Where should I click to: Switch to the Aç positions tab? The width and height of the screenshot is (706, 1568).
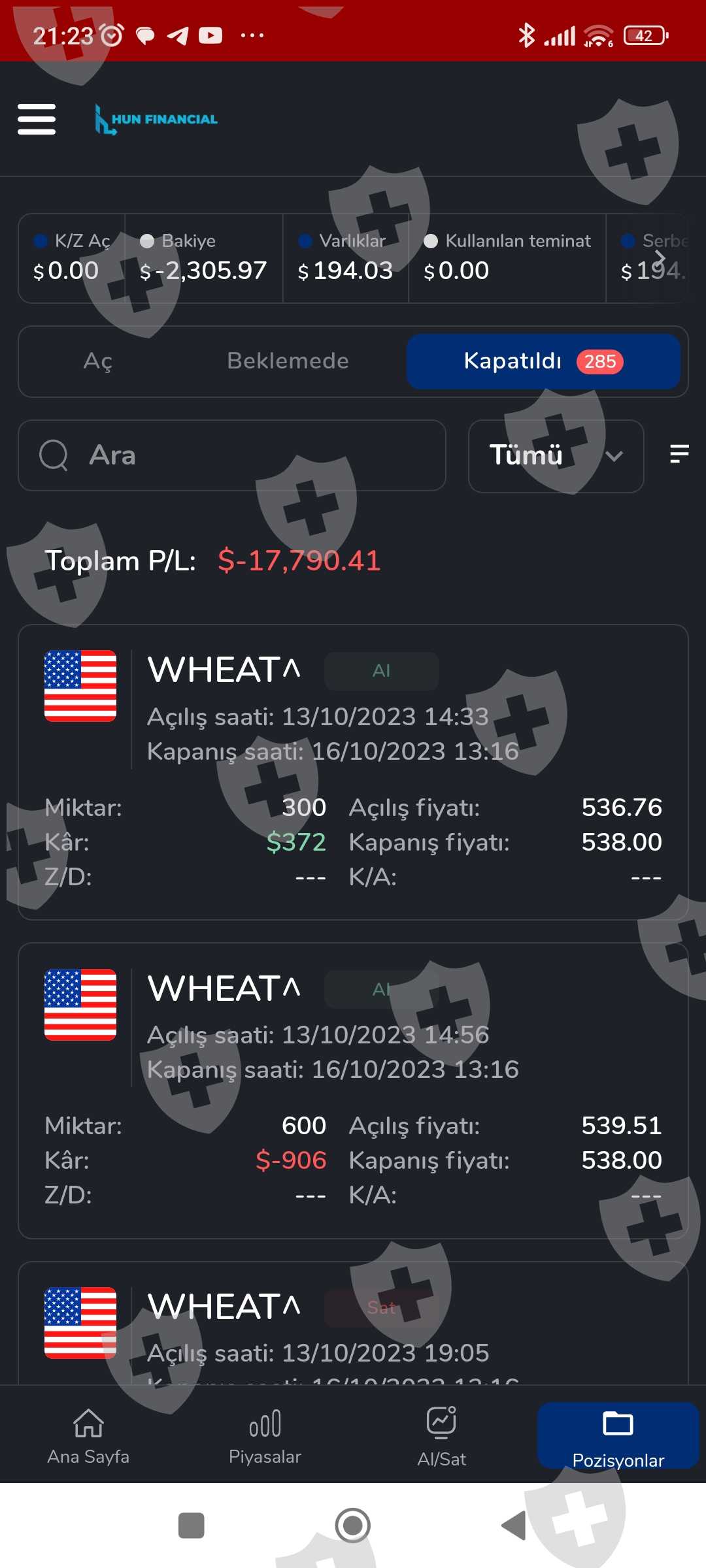[98, 361]
